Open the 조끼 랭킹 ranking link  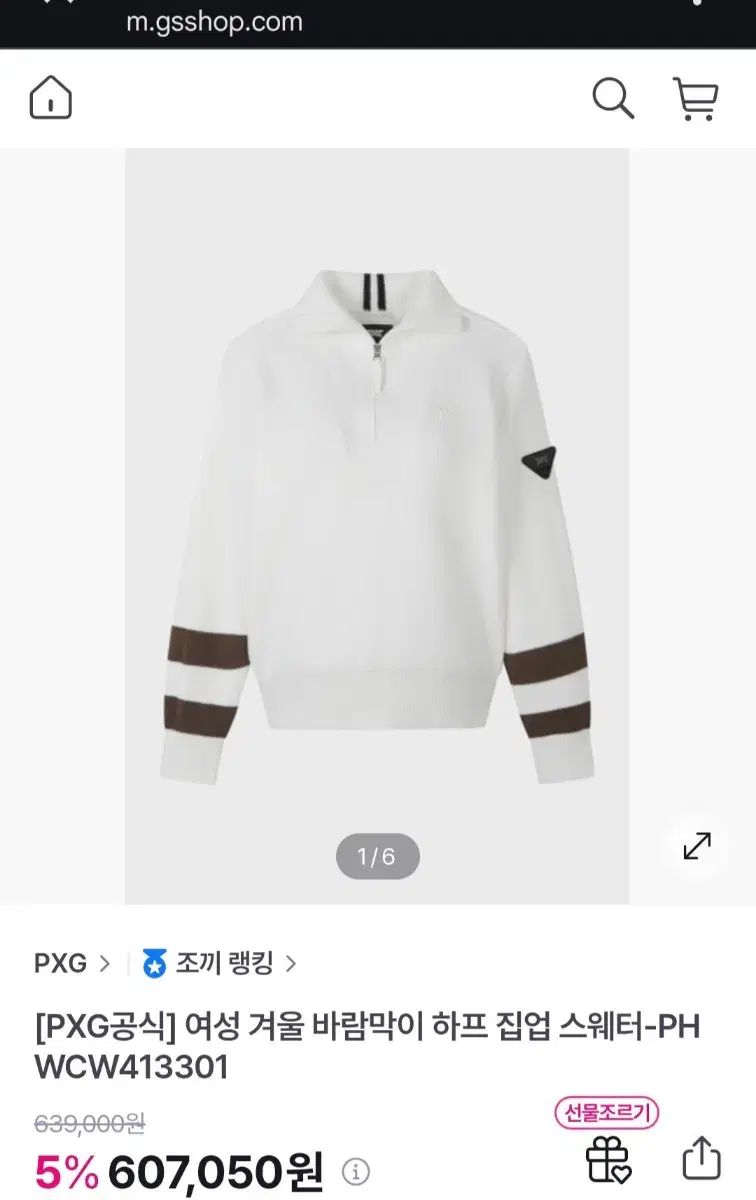point(220,964)
